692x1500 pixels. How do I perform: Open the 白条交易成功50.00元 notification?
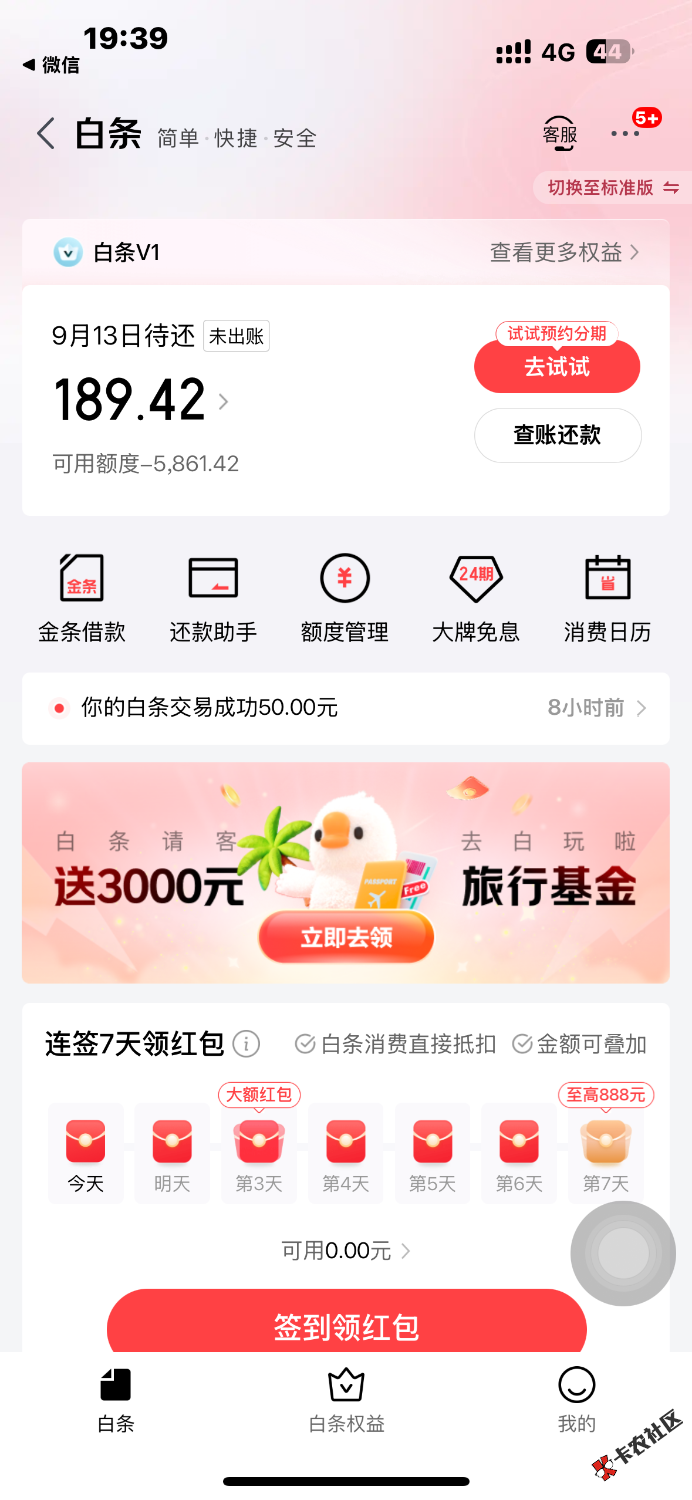[x=346, y=709]
